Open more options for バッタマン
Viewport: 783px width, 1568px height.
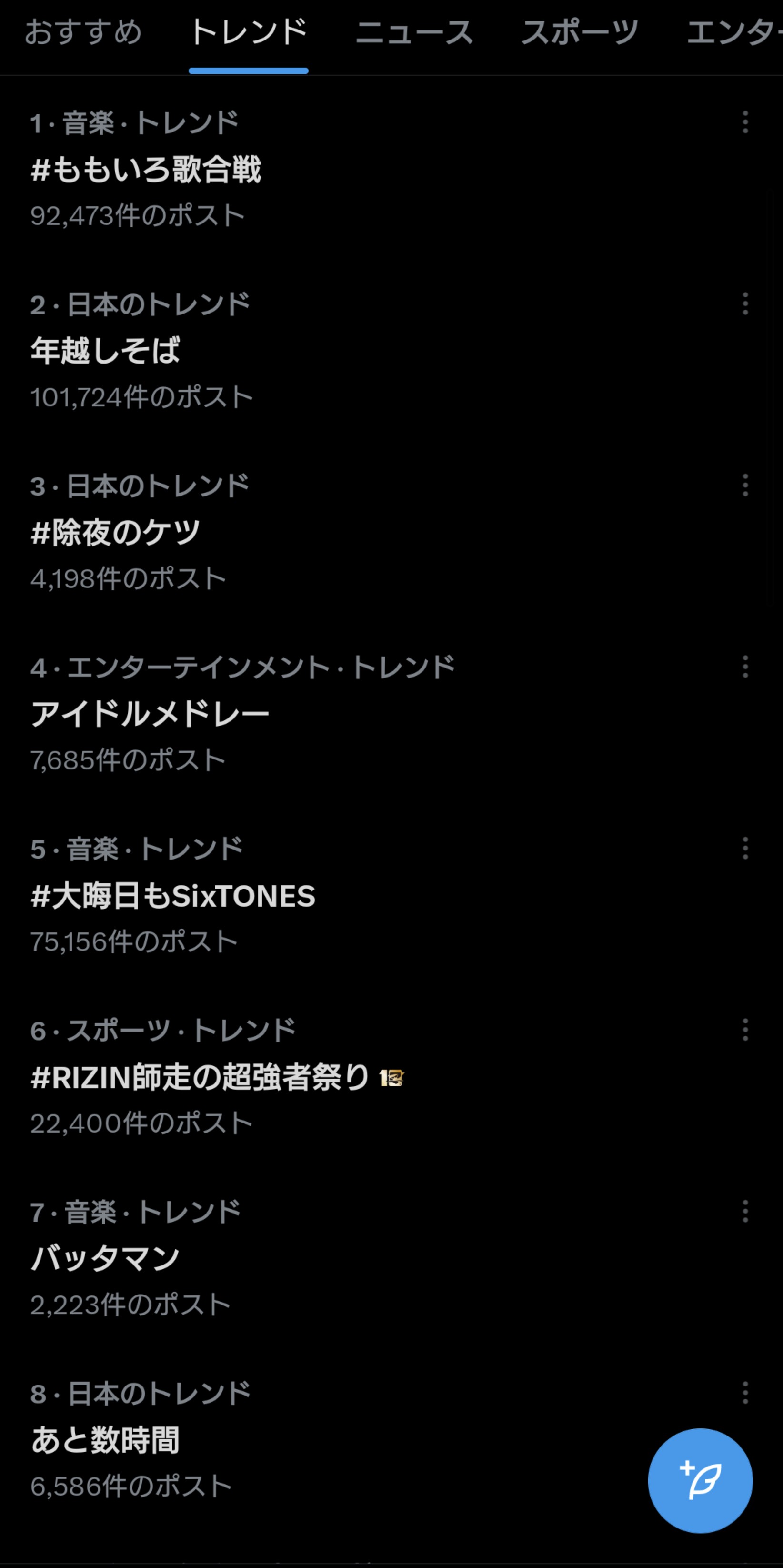click(745, 1211)
